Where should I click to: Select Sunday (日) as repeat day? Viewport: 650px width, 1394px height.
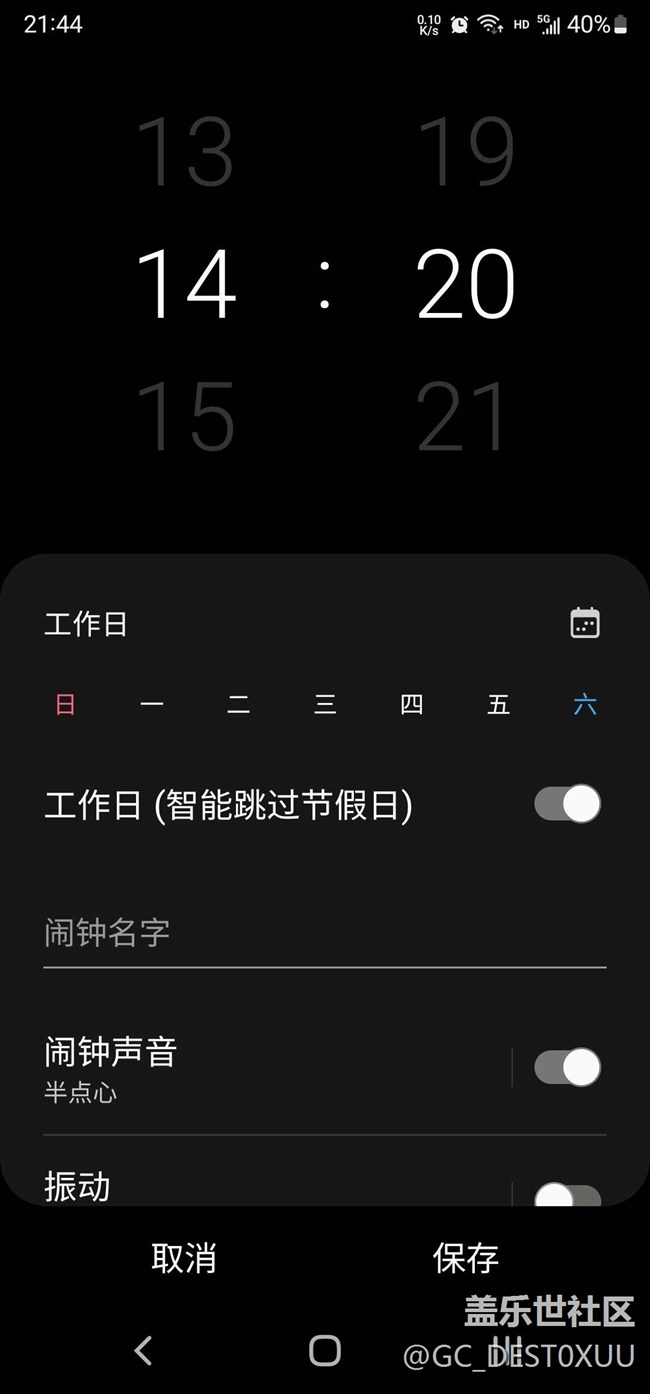point(65,705)
